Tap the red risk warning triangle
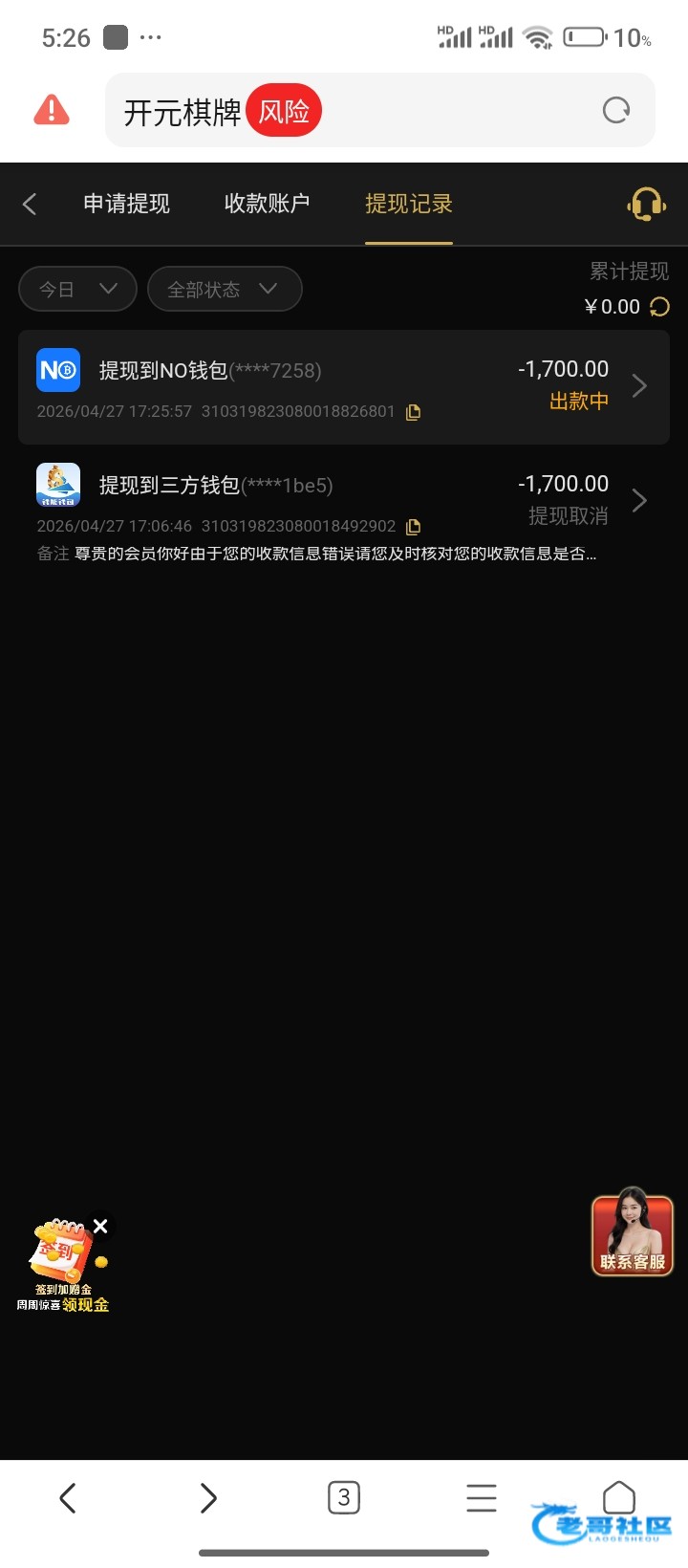This screenshot has height=1568, width=688. (x=52, y=111)
